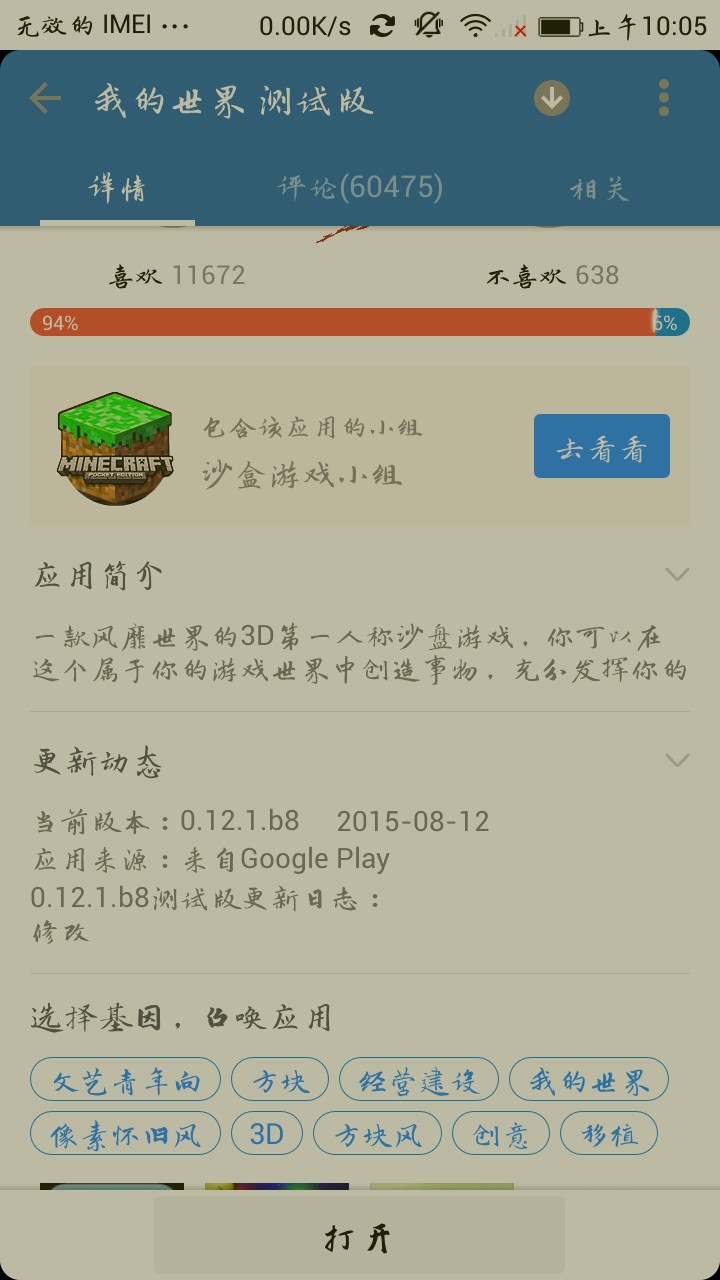This screenshot has width=720, height=1280.
Task: Select the 文艺青年向 tag chip
Action: click(125, 1080)
